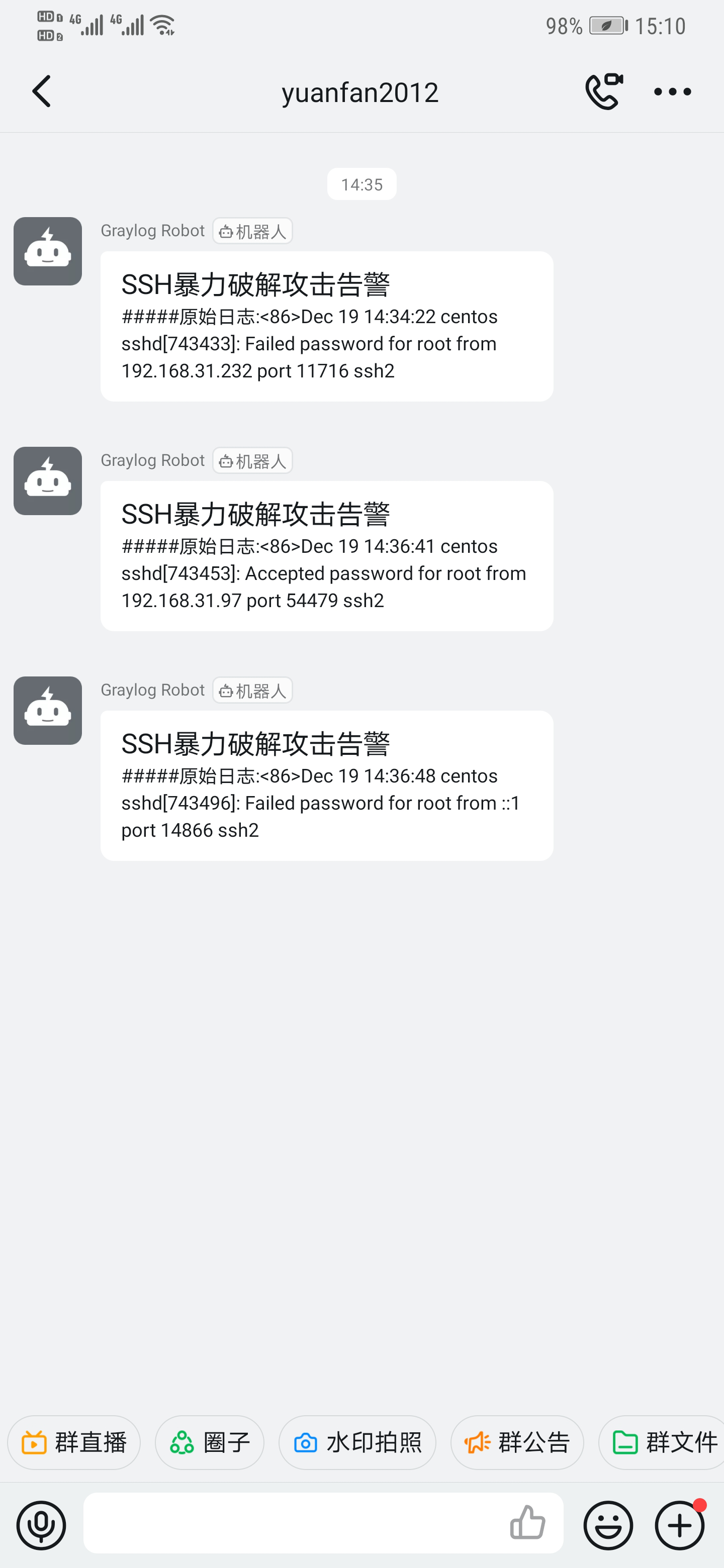Open the 14:36:48 SSH alert message card
Screen dimensions: 724x1568
click(x=326, y=785)
